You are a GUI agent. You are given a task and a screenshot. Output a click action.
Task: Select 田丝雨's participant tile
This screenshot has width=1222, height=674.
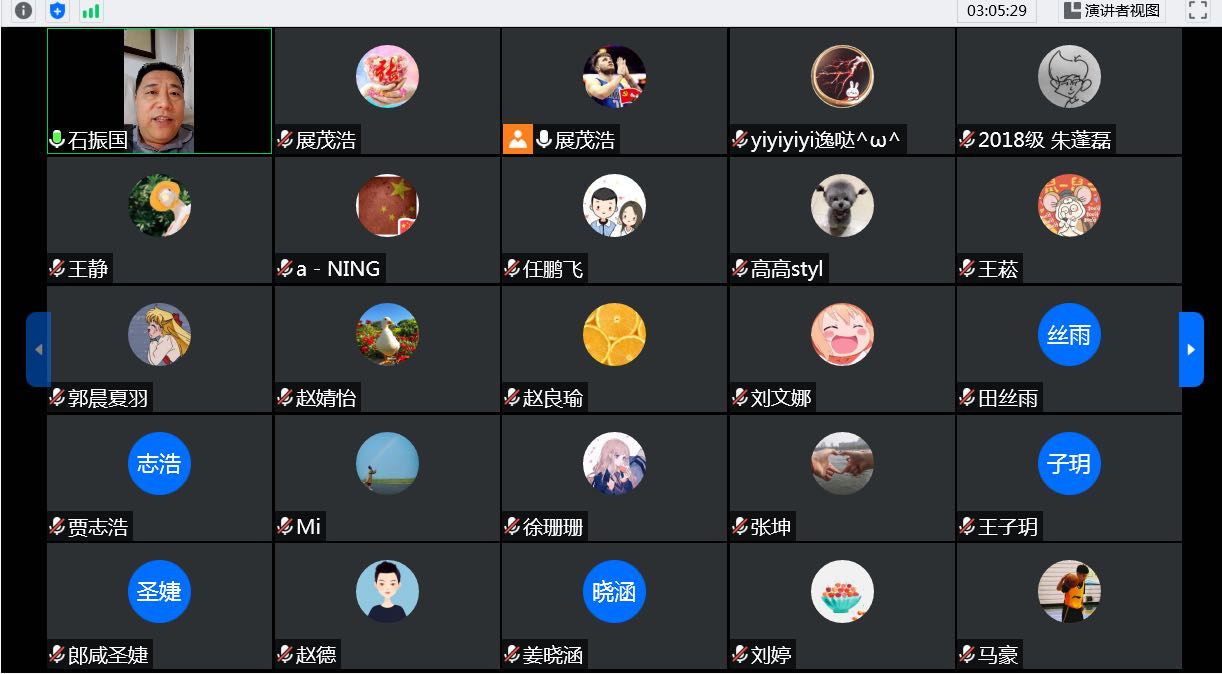pyautogui.click(x=1069, y=349)
